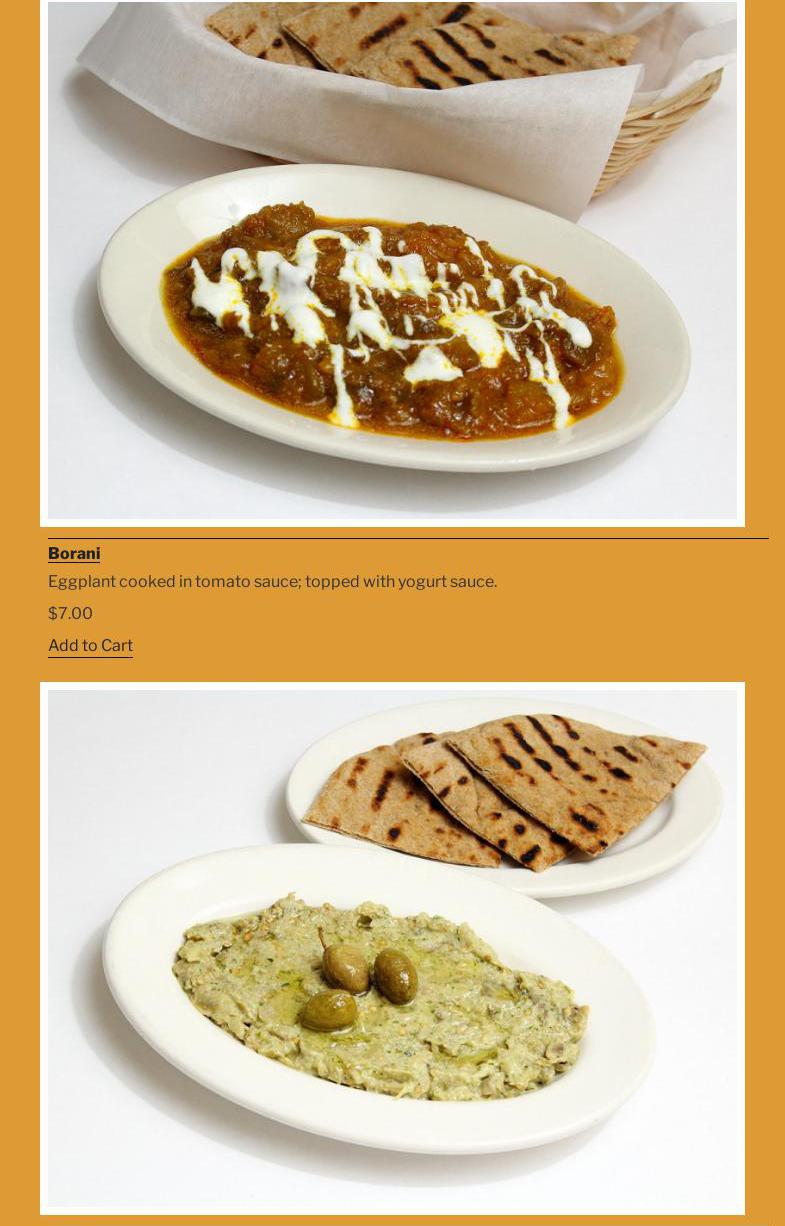Add Borani to the cart
This screenshot has height=1226, width=785.
point(90,646)
